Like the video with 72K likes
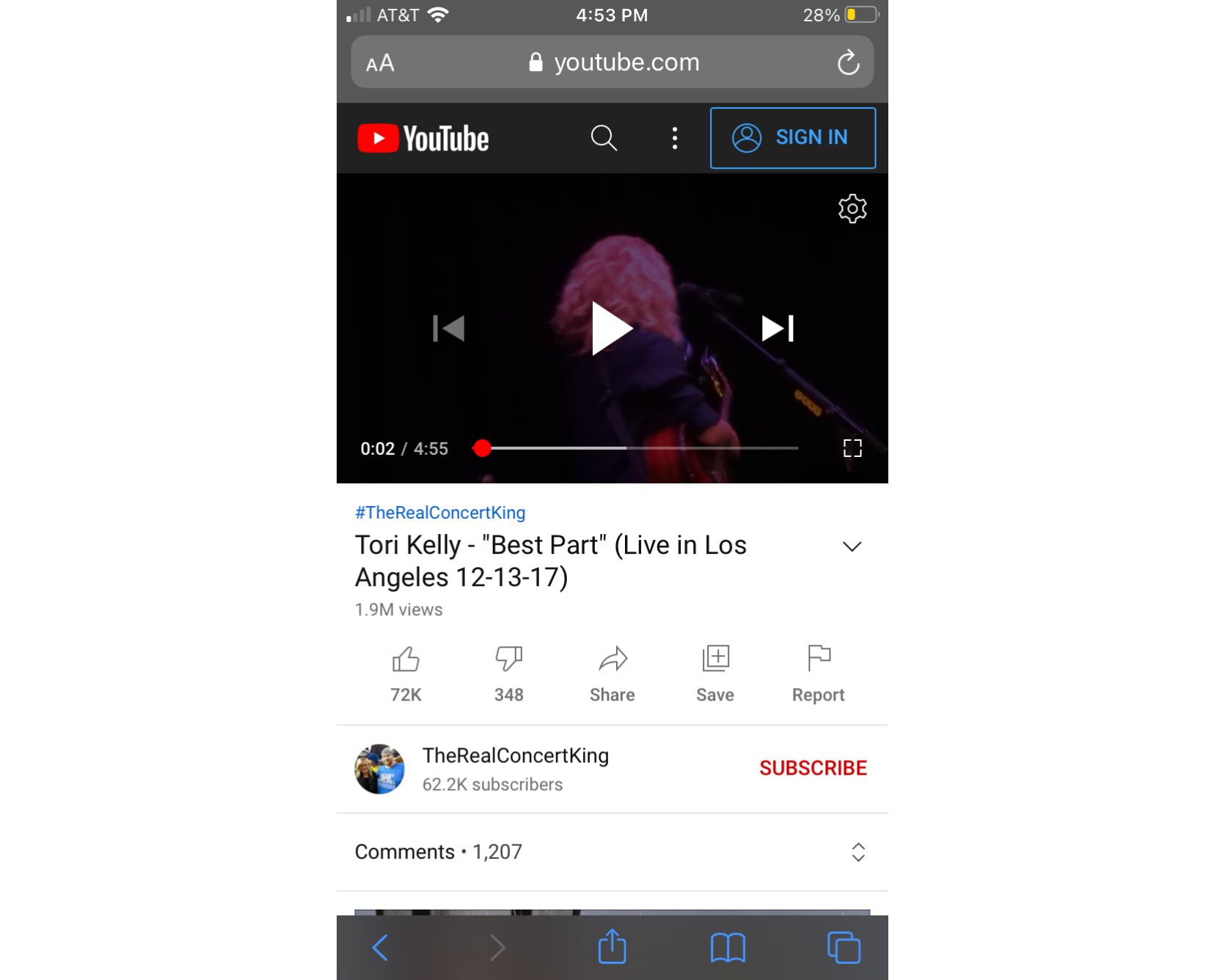 tap(406, 659)
